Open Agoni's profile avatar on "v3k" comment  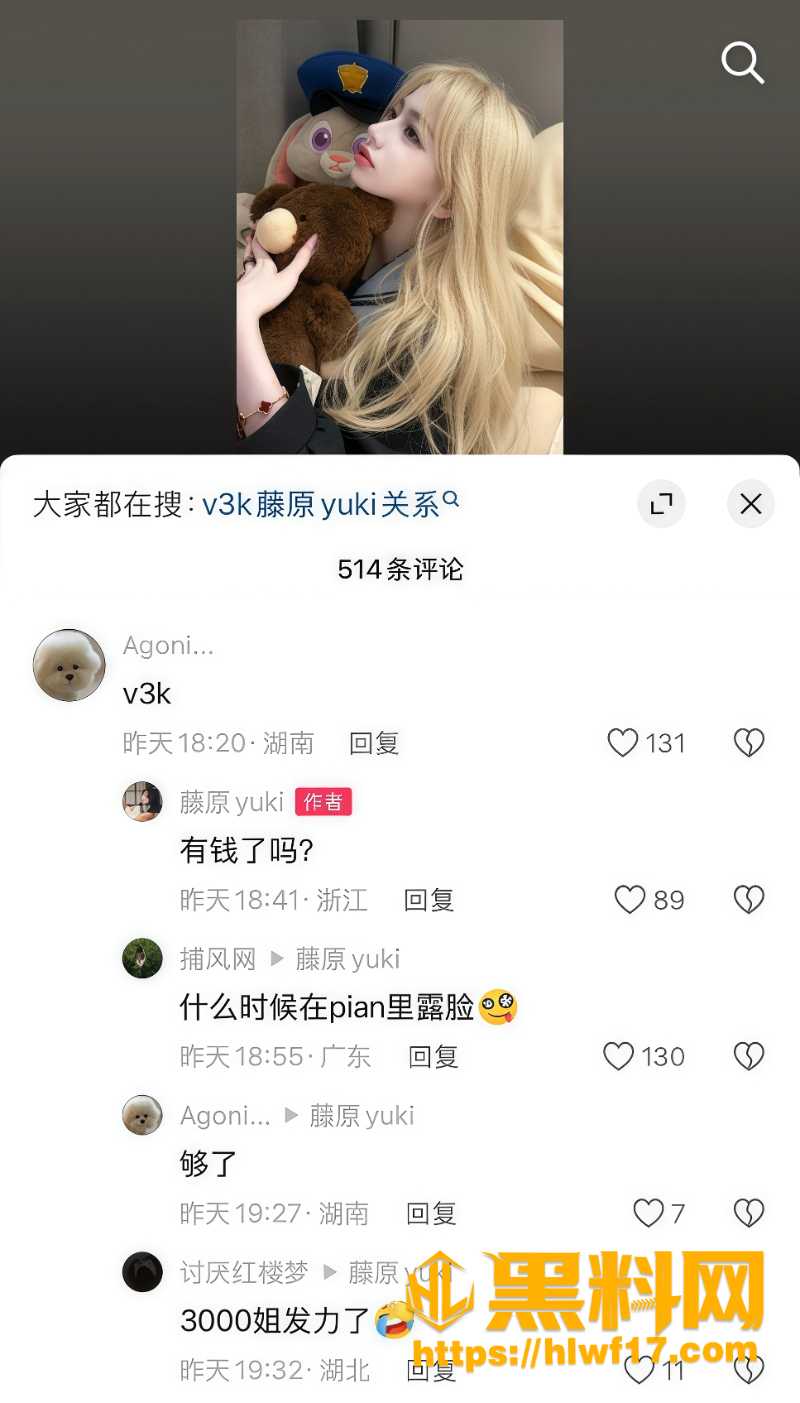(69, 665)
